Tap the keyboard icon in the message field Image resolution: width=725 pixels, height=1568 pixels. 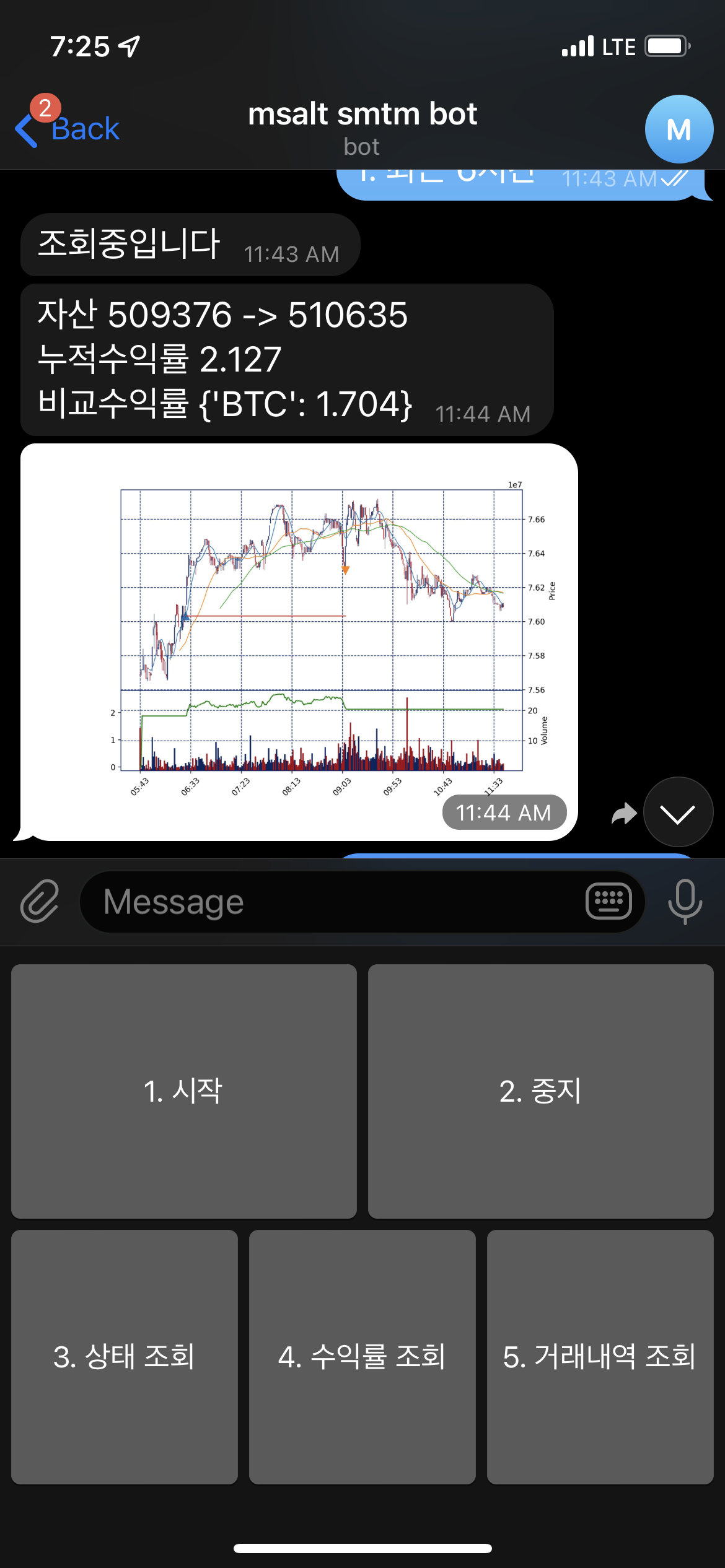coord(609,902)
